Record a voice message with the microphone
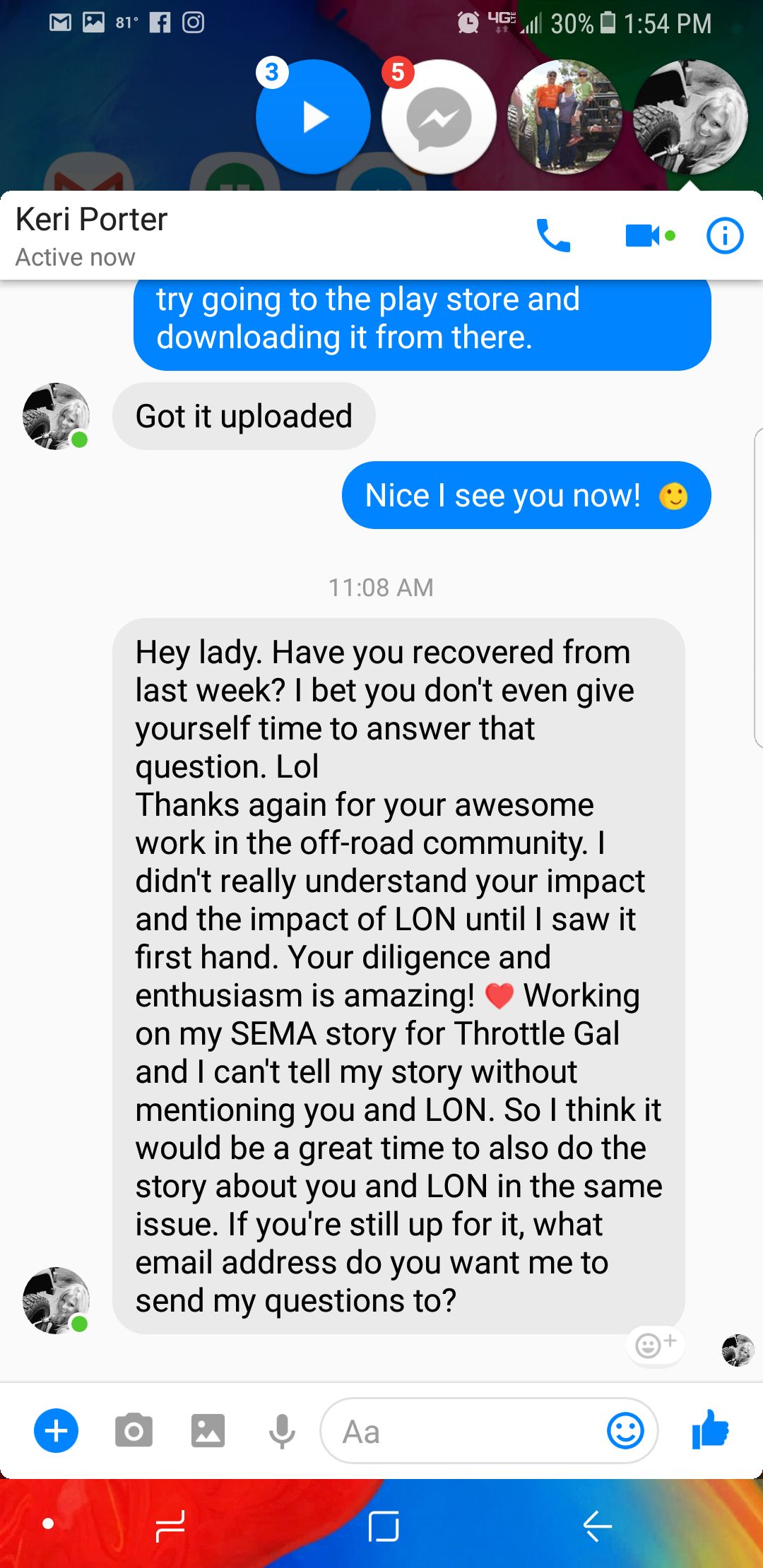This screenshot has width=763, height=1568. 282,1431
